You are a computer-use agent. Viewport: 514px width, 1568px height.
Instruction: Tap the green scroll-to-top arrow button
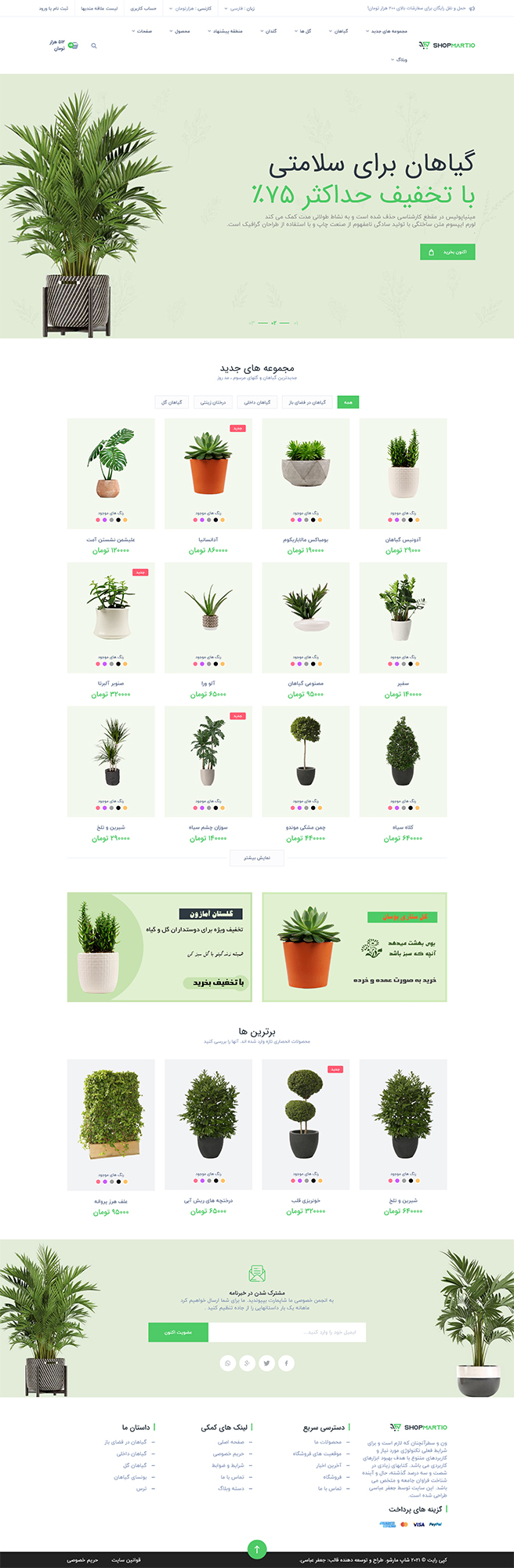click(257, 1549)
